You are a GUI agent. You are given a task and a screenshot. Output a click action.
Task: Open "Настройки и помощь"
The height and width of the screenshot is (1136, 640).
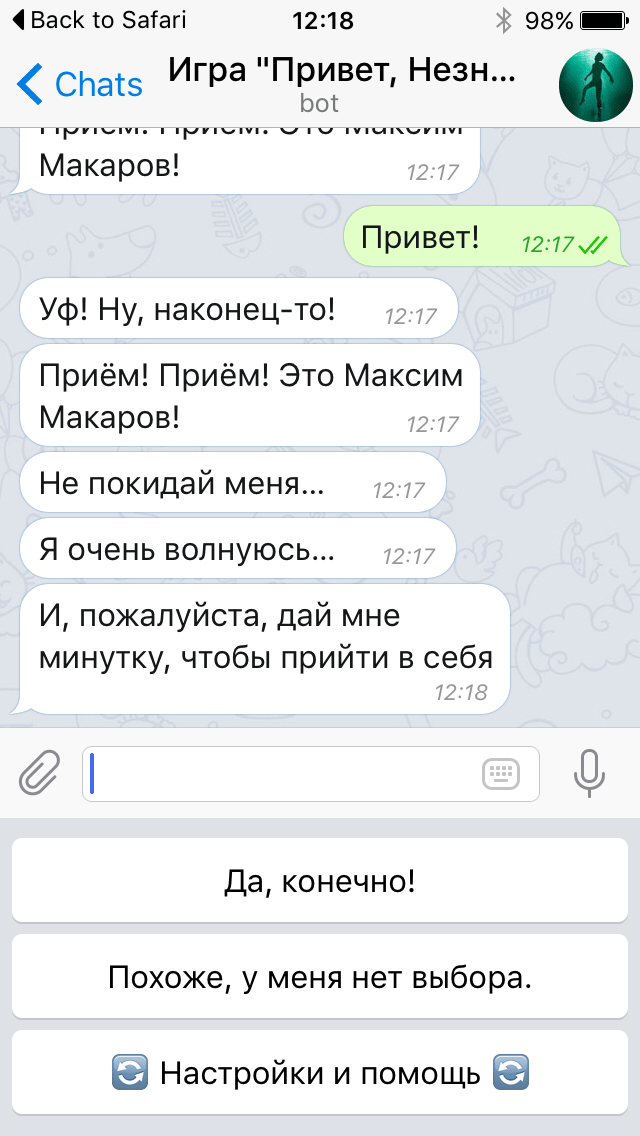[x=320, y=1072]
